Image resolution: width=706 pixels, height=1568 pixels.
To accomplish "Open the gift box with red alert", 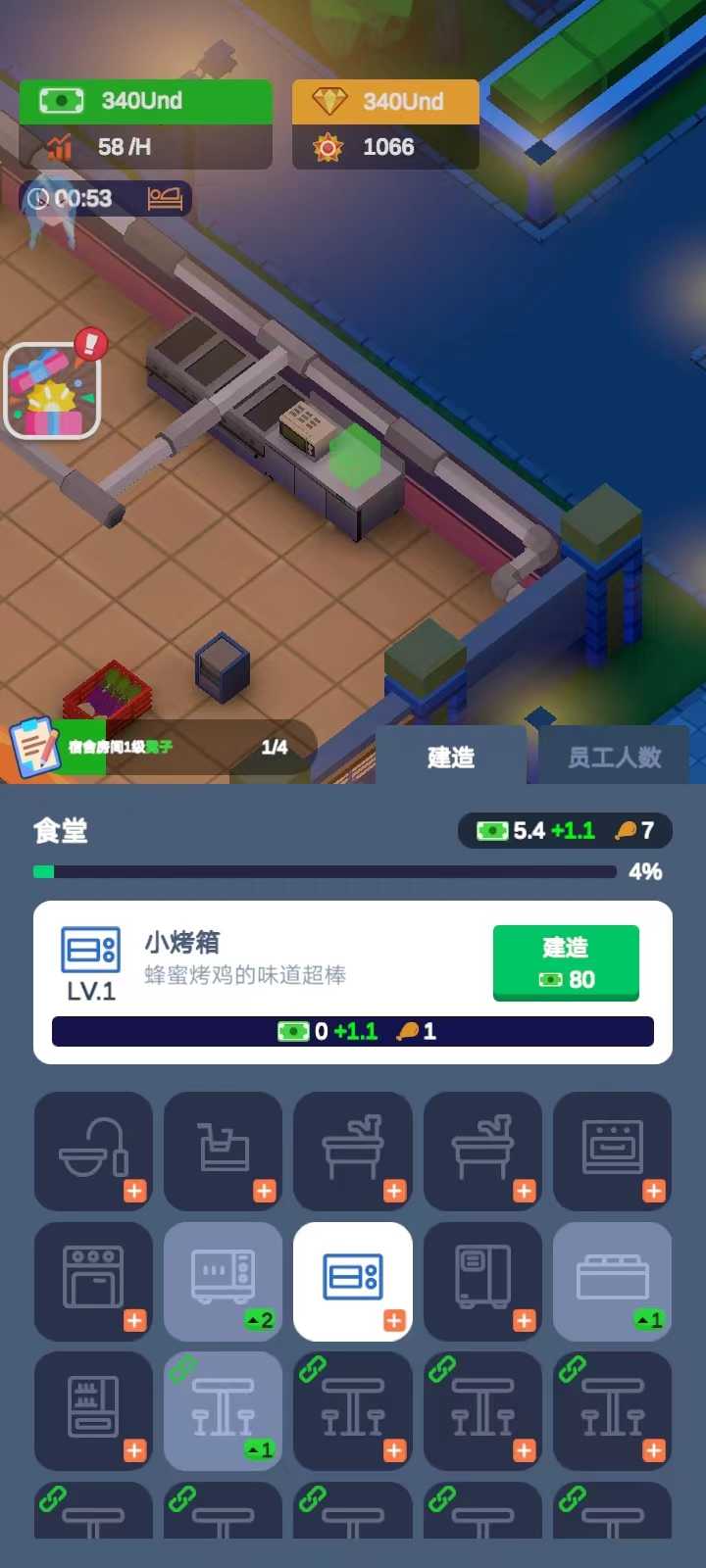I will pos(54,390).
